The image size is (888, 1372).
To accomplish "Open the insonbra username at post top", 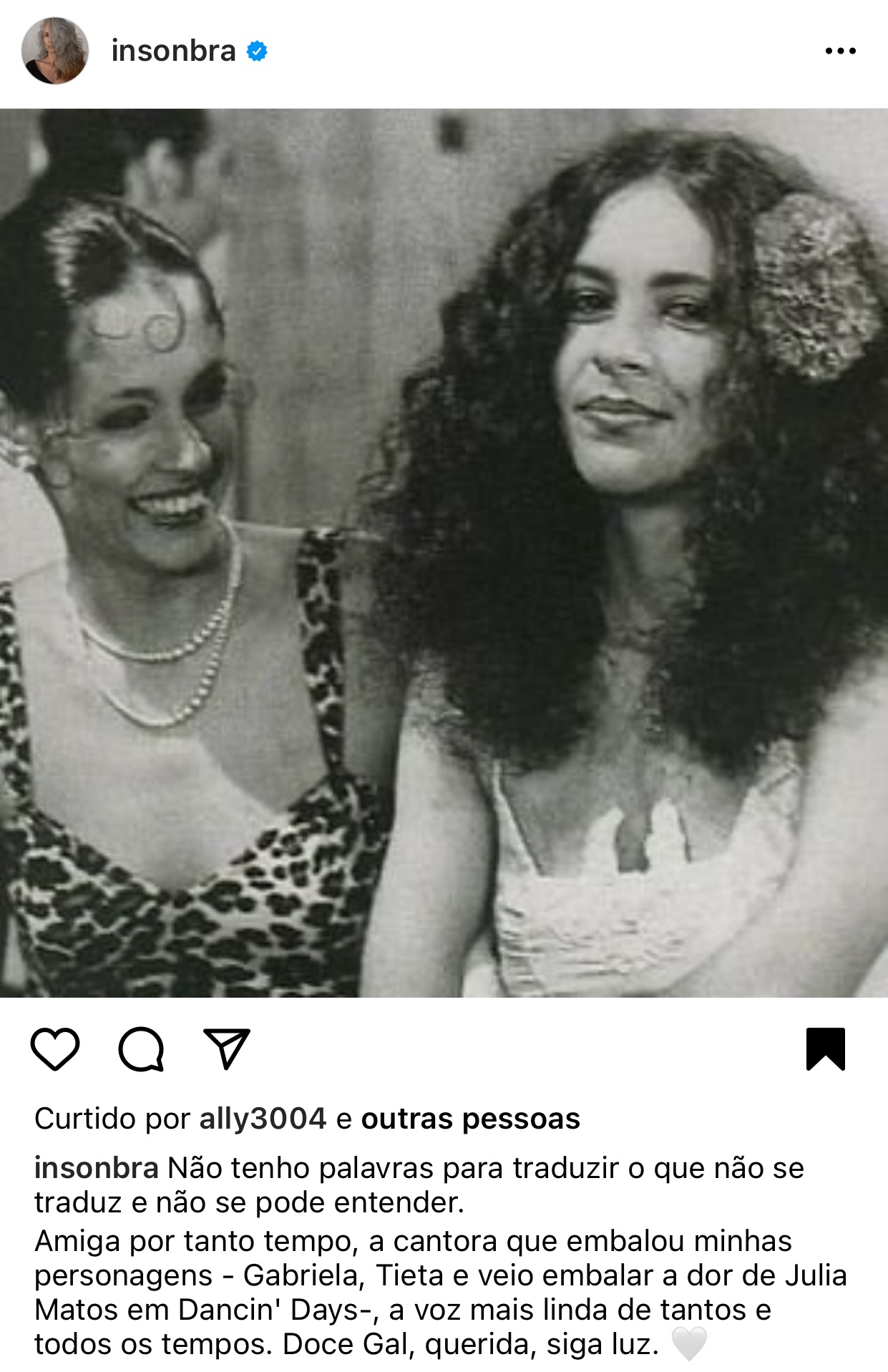I will (x=173, y=51).
